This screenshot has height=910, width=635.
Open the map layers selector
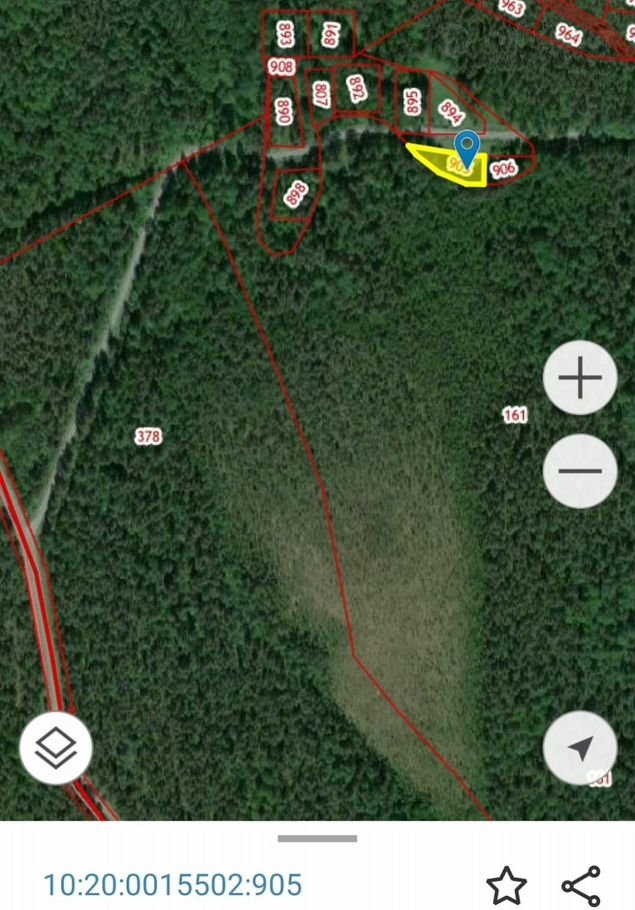tap(56, 747)
